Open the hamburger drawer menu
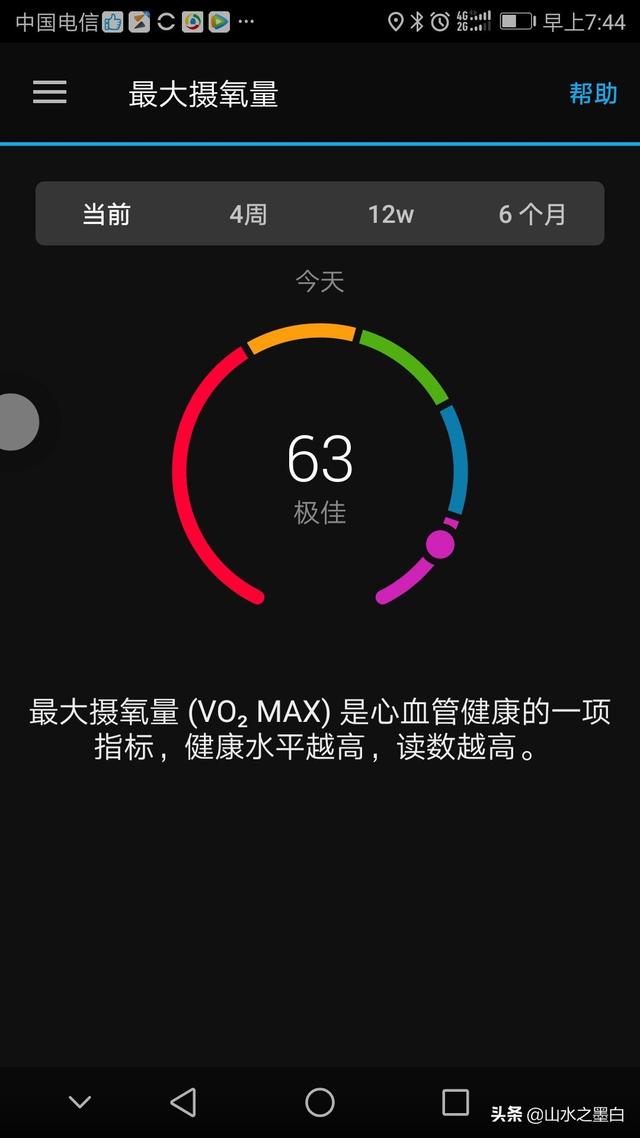This screenshot has width=640, height=1138. click(49, 93)
